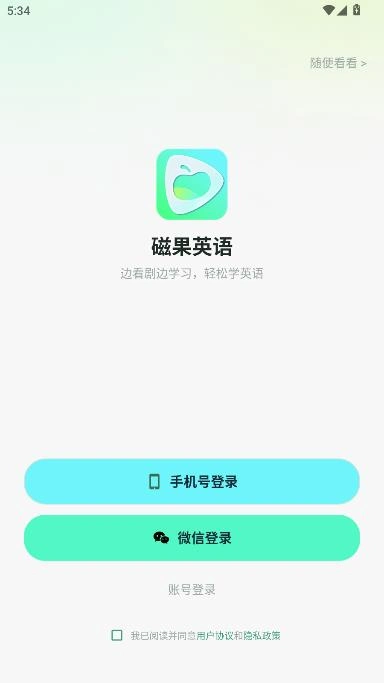
Task: Open the 隐私政策 link
Action: [x=262, y=636]
